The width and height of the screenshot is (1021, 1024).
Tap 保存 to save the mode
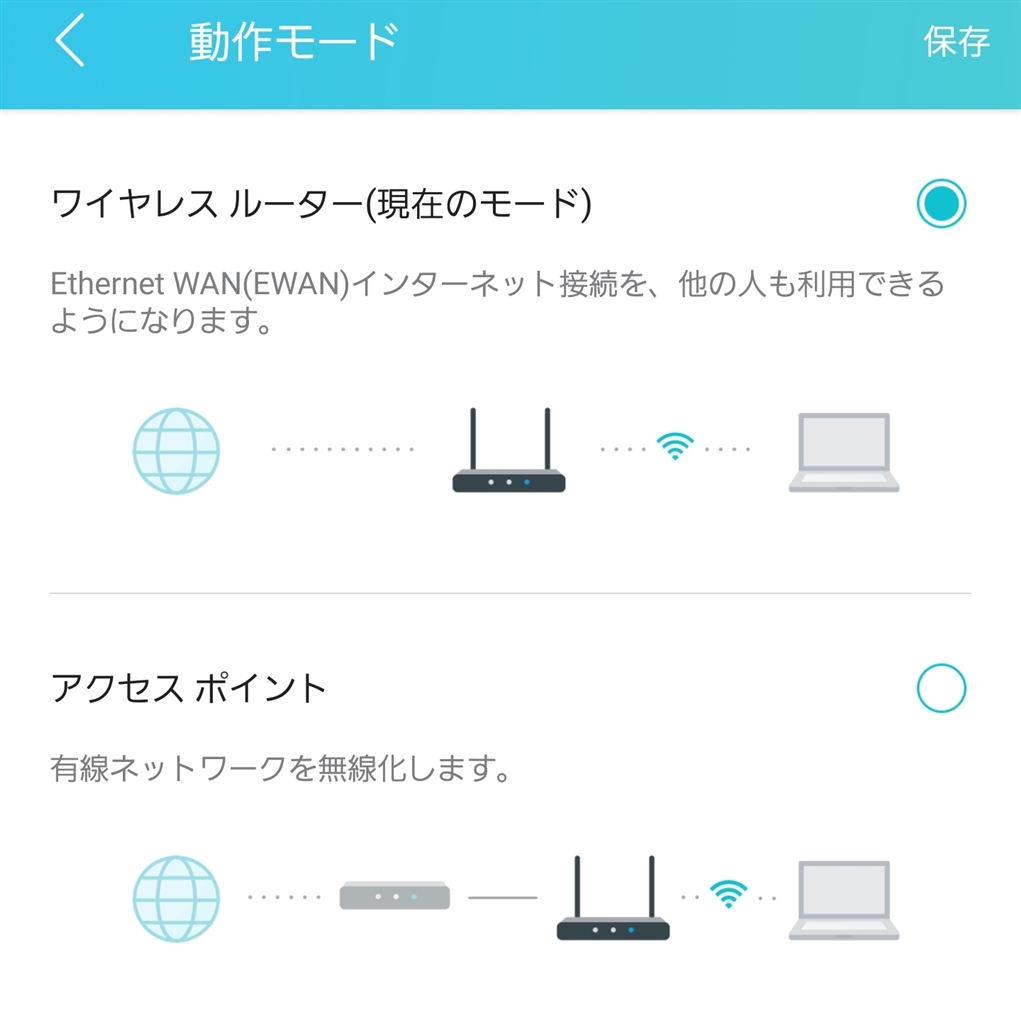click(x=956, y=42)
